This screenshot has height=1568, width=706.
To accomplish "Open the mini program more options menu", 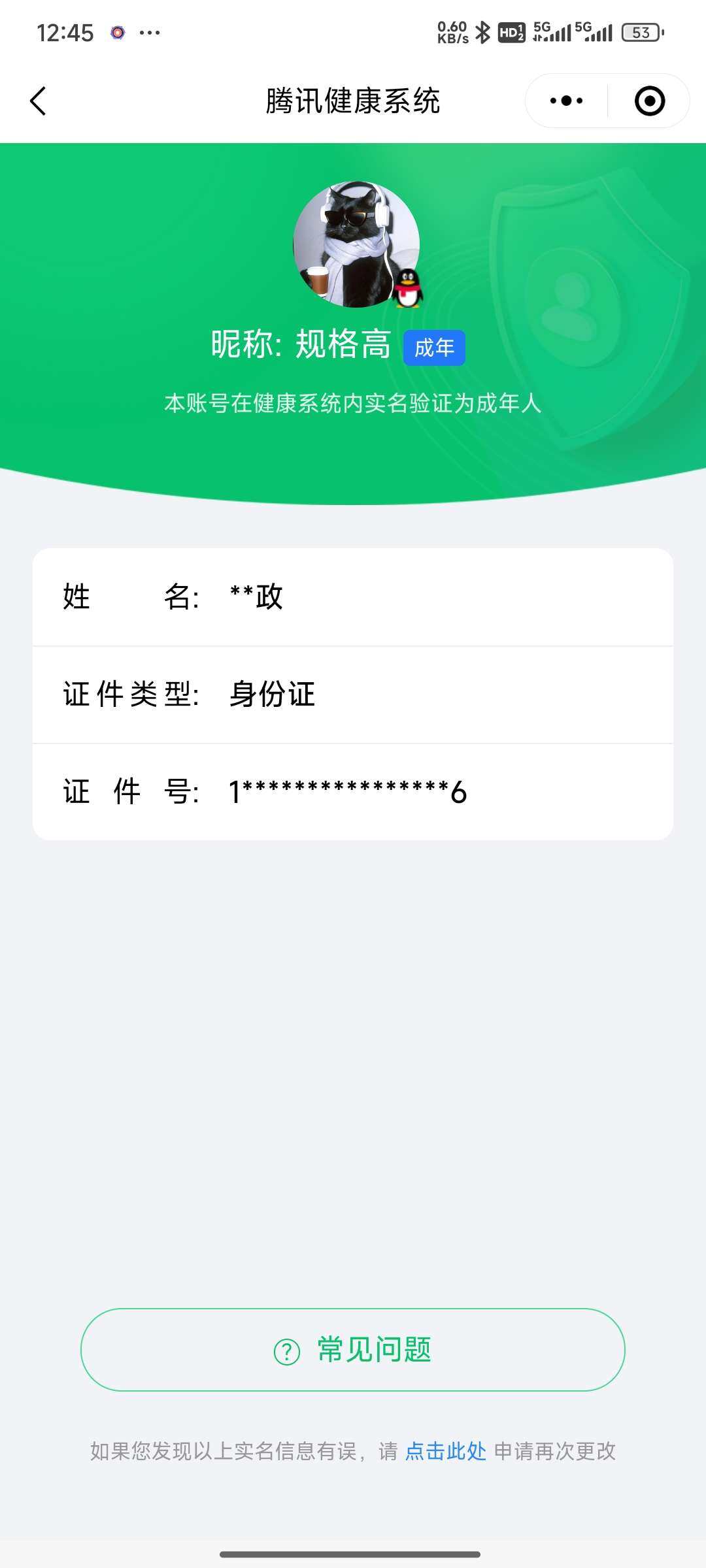I will tap(566, 101).
